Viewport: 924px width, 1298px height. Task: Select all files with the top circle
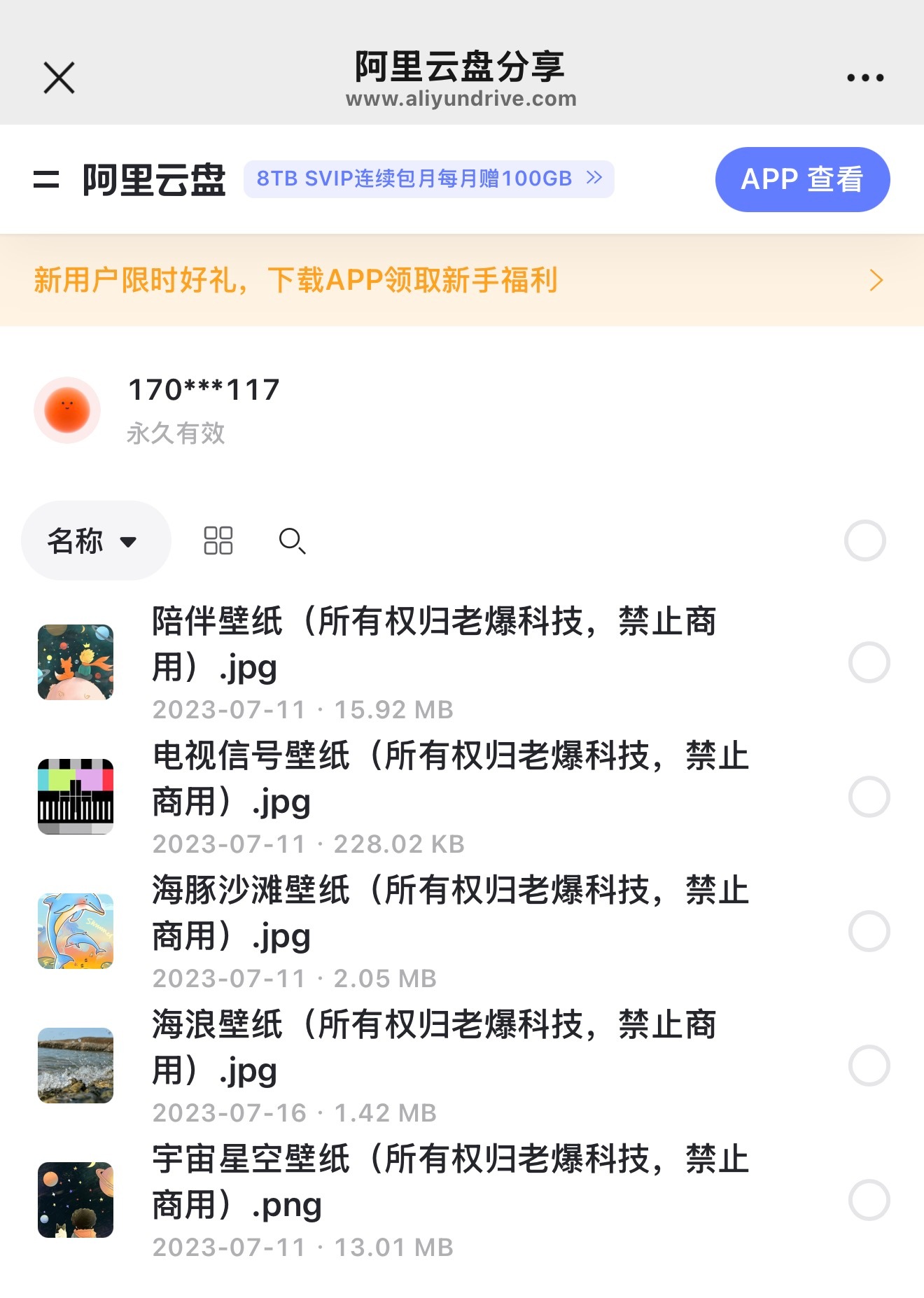pyautogui.click(x=864, y=540)
